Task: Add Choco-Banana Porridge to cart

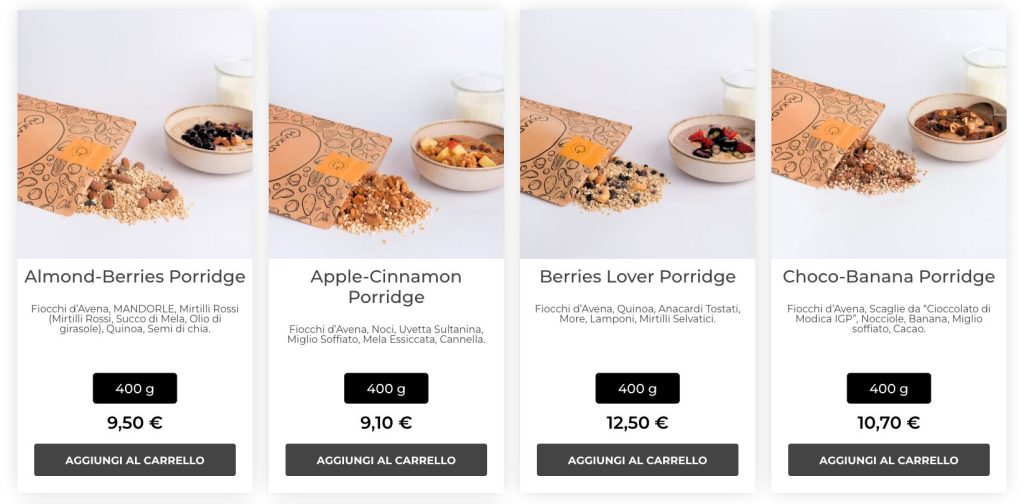Action: (x=888, y=460)
